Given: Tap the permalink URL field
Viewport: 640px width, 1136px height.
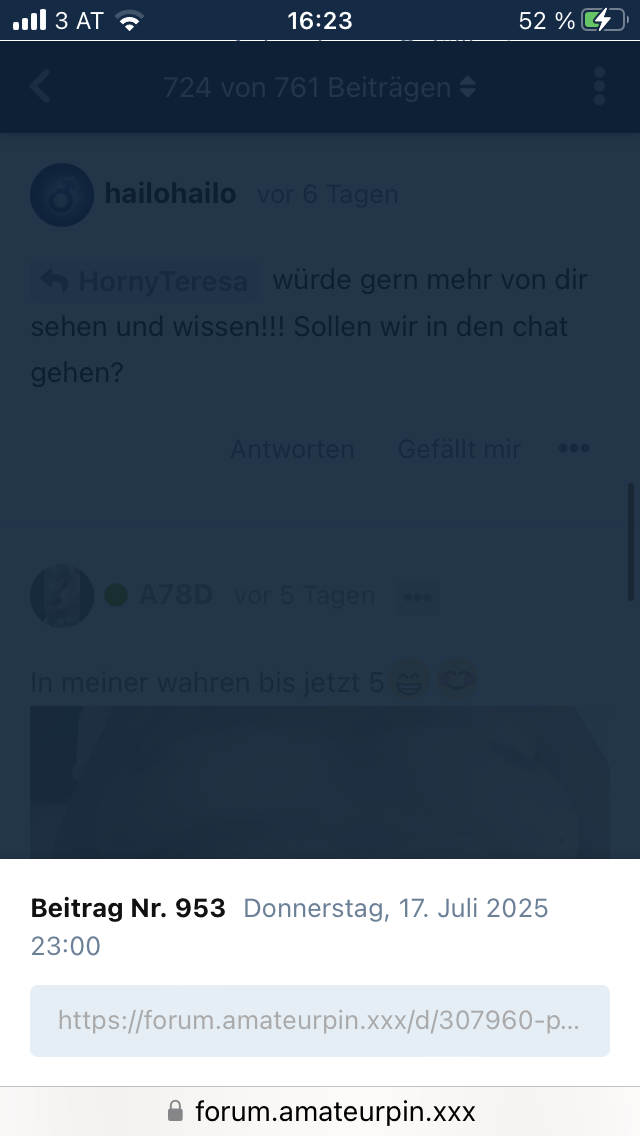Looking at the screenshot, I should pos(319,1020).
